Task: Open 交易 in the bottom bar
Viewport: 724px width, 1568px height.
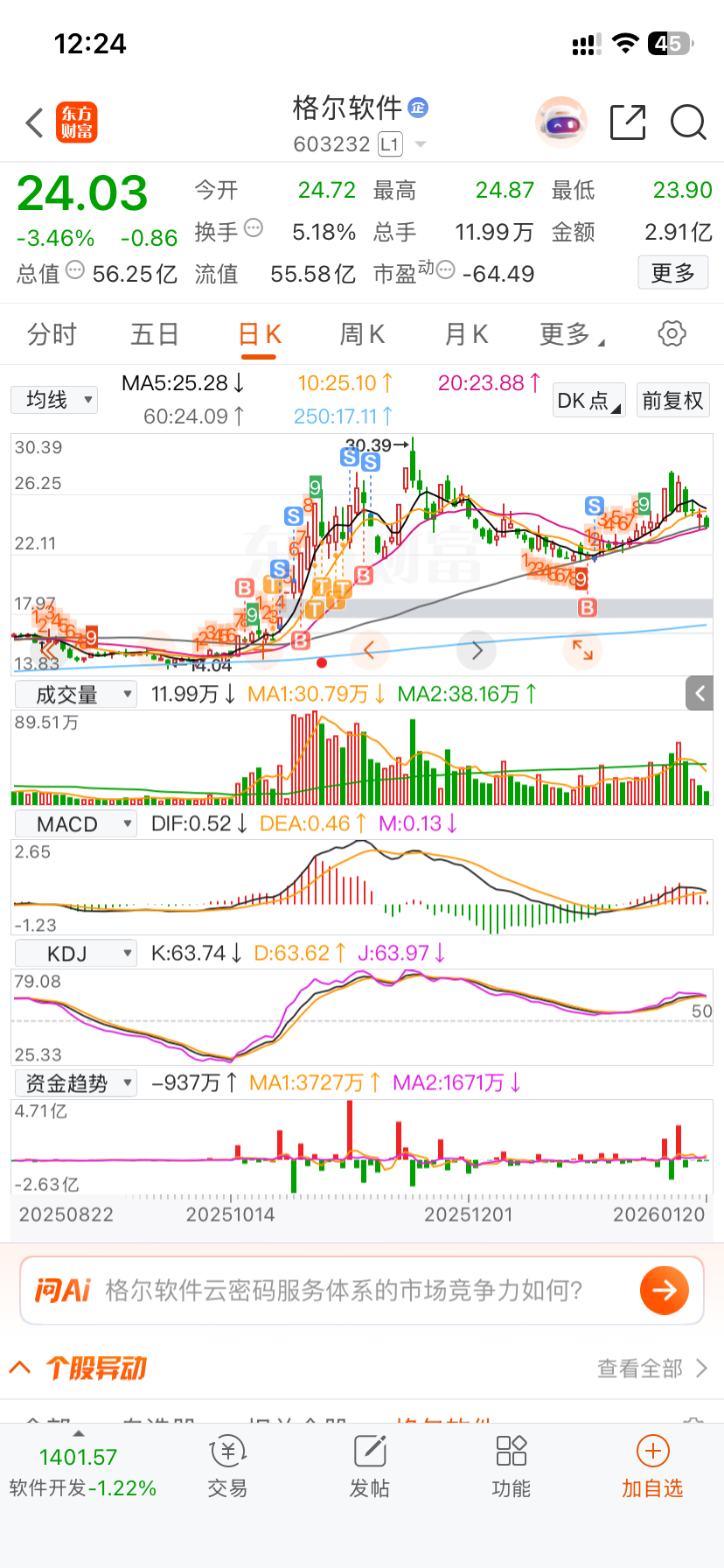Action: 227,1467
